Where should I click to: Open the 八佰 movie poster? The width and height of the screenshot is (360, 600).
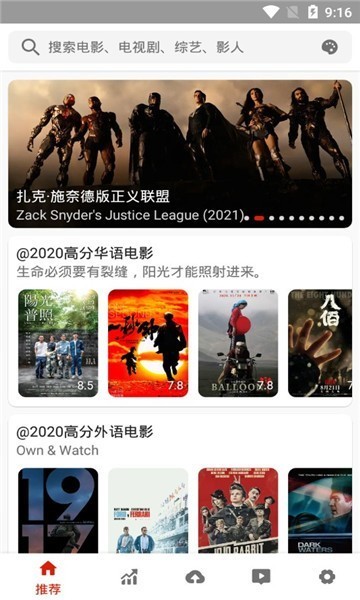point(320,343)
